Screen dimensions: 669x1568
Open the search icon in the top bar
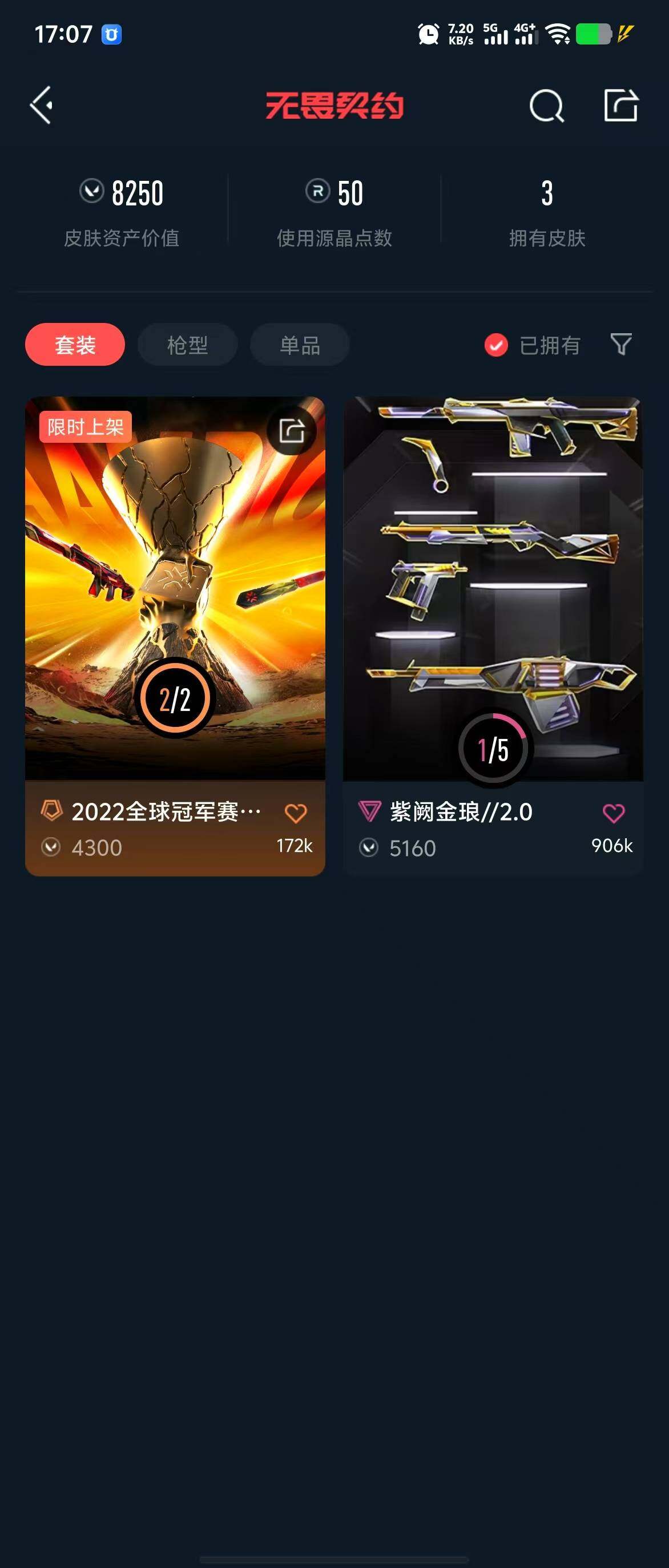tap(546, 106)
